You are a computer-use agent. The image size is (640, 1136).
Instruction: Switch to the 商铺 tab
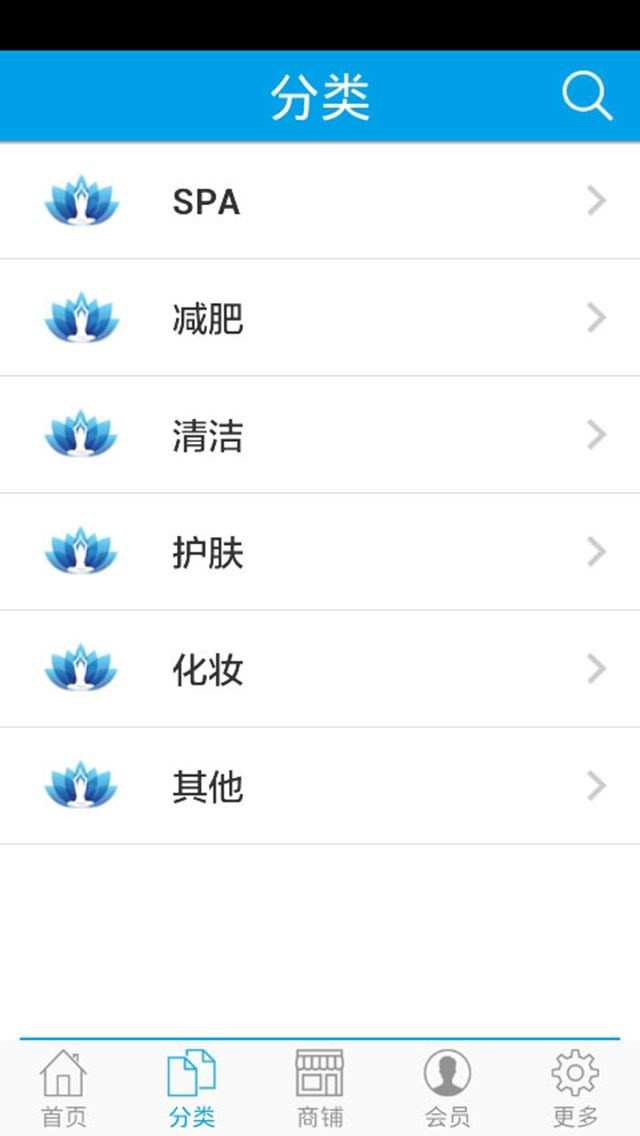click(320, 1088)
